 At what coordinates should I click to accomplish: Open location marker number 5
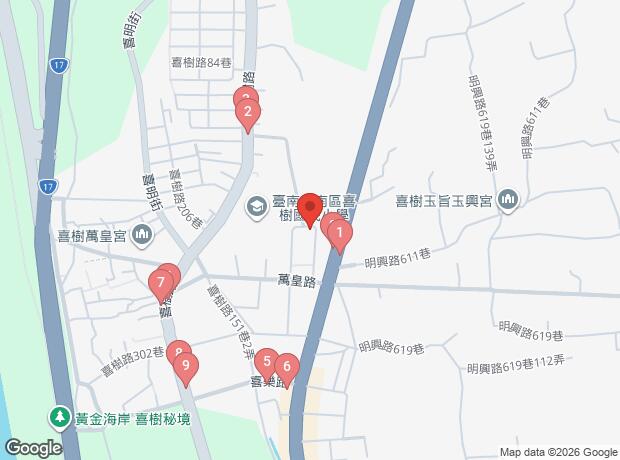pyautogui.click(x=266, y=362)
